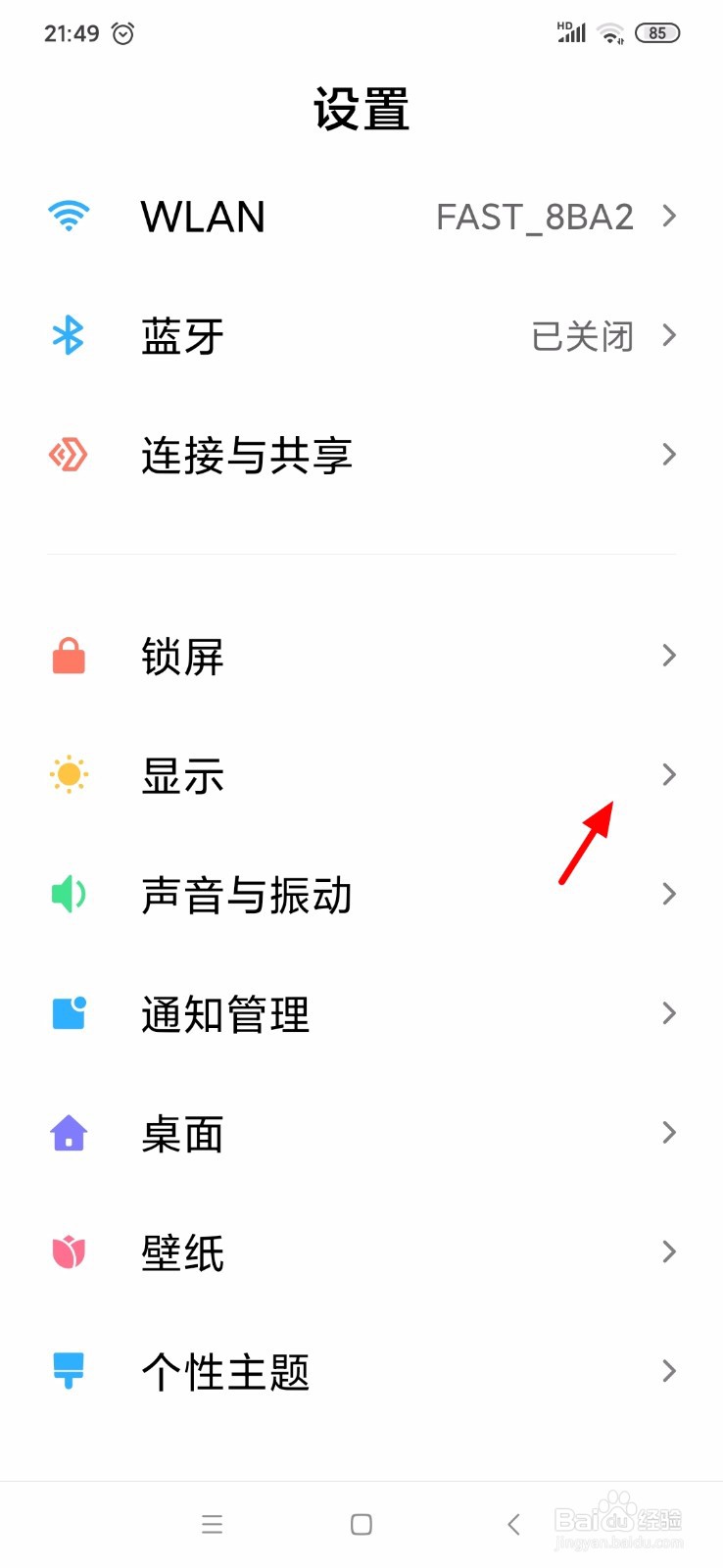Tap the WLAN Wi-Fi icon
Viewport: 723px width, 1568px height.
[68, 214]
